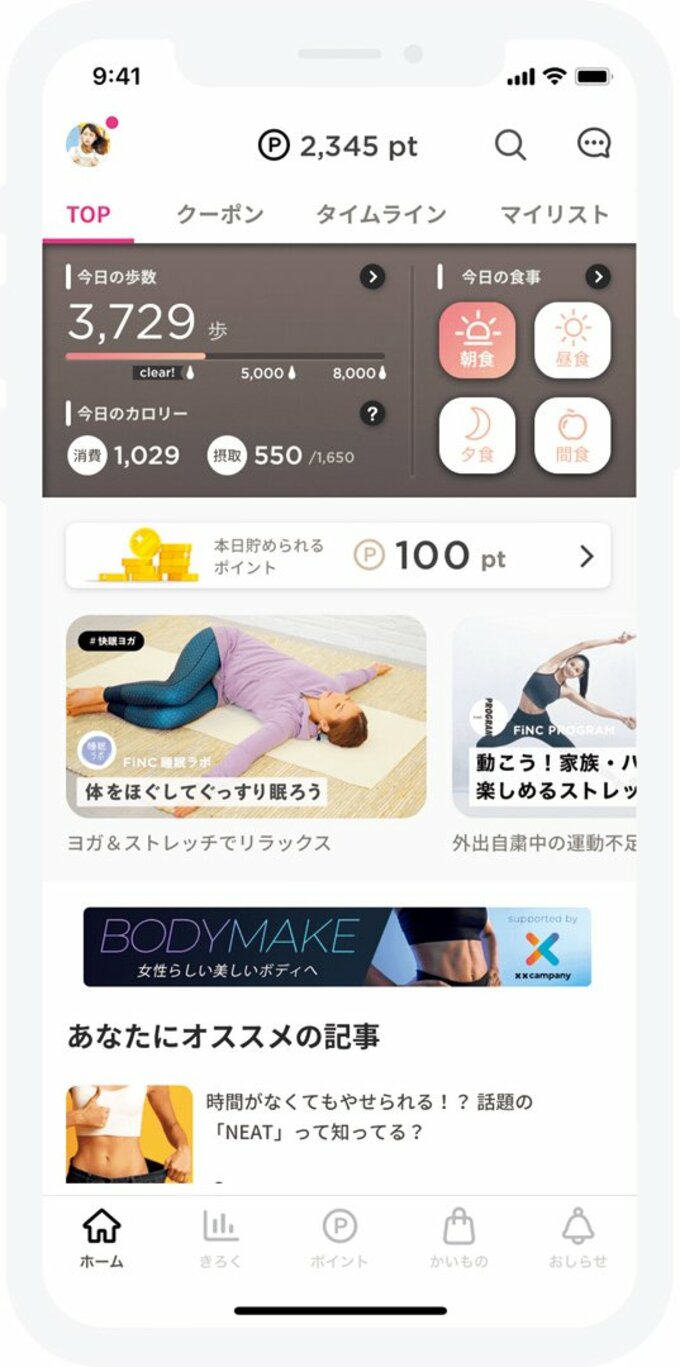Open the profile avatar
The height and width of the screenshot is (1367, 680).
(x=88, y=145)
